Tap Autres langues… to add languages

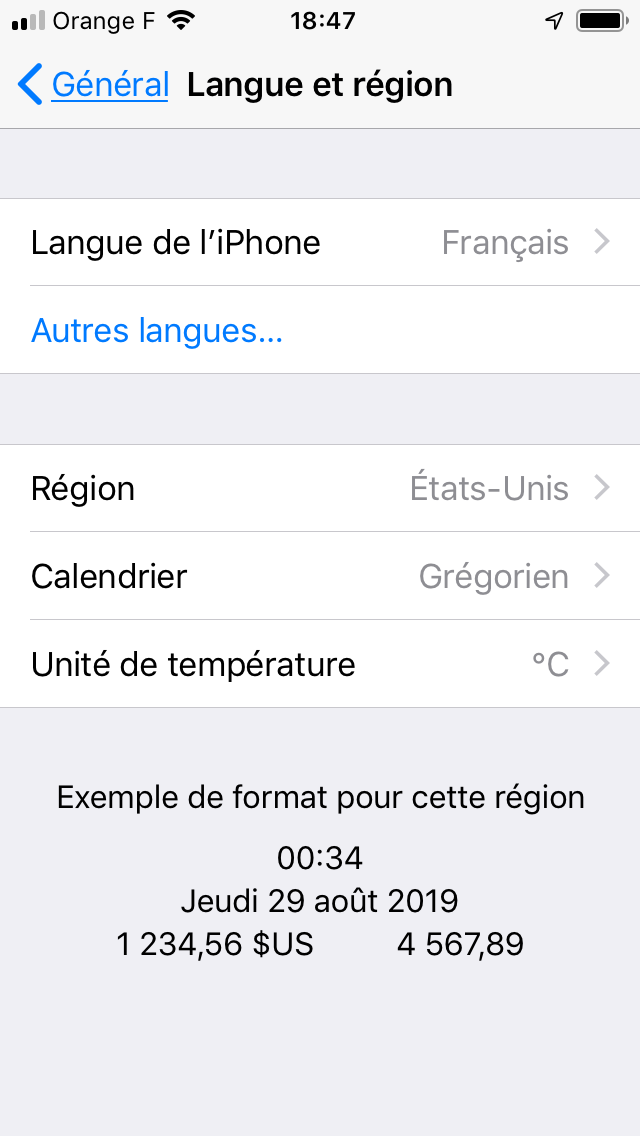coord(320,330)
